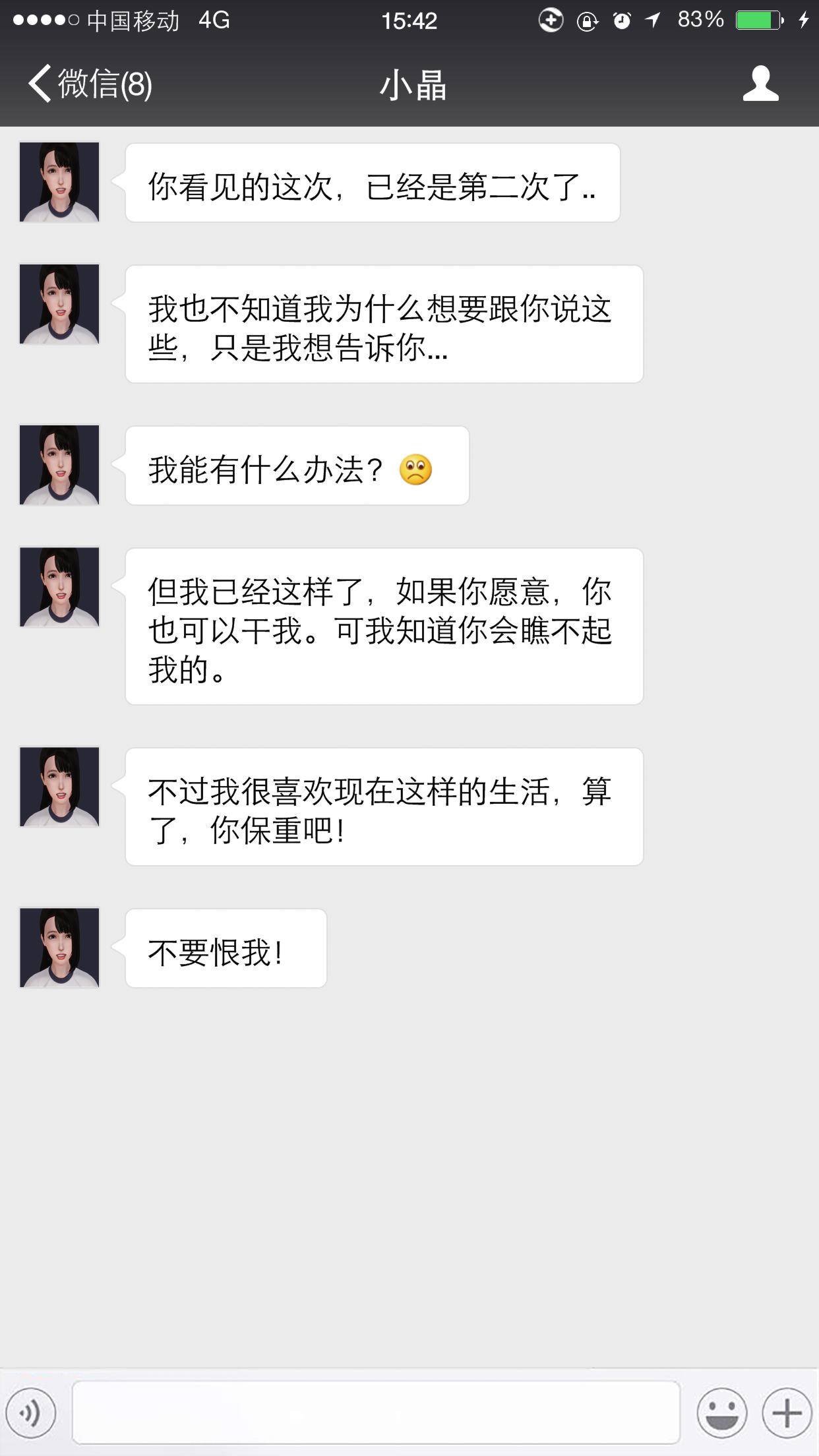The image size is (819, 1456).
Task: Tap avatar beside message 我能有什么办法?
Action: click(59, 465)
